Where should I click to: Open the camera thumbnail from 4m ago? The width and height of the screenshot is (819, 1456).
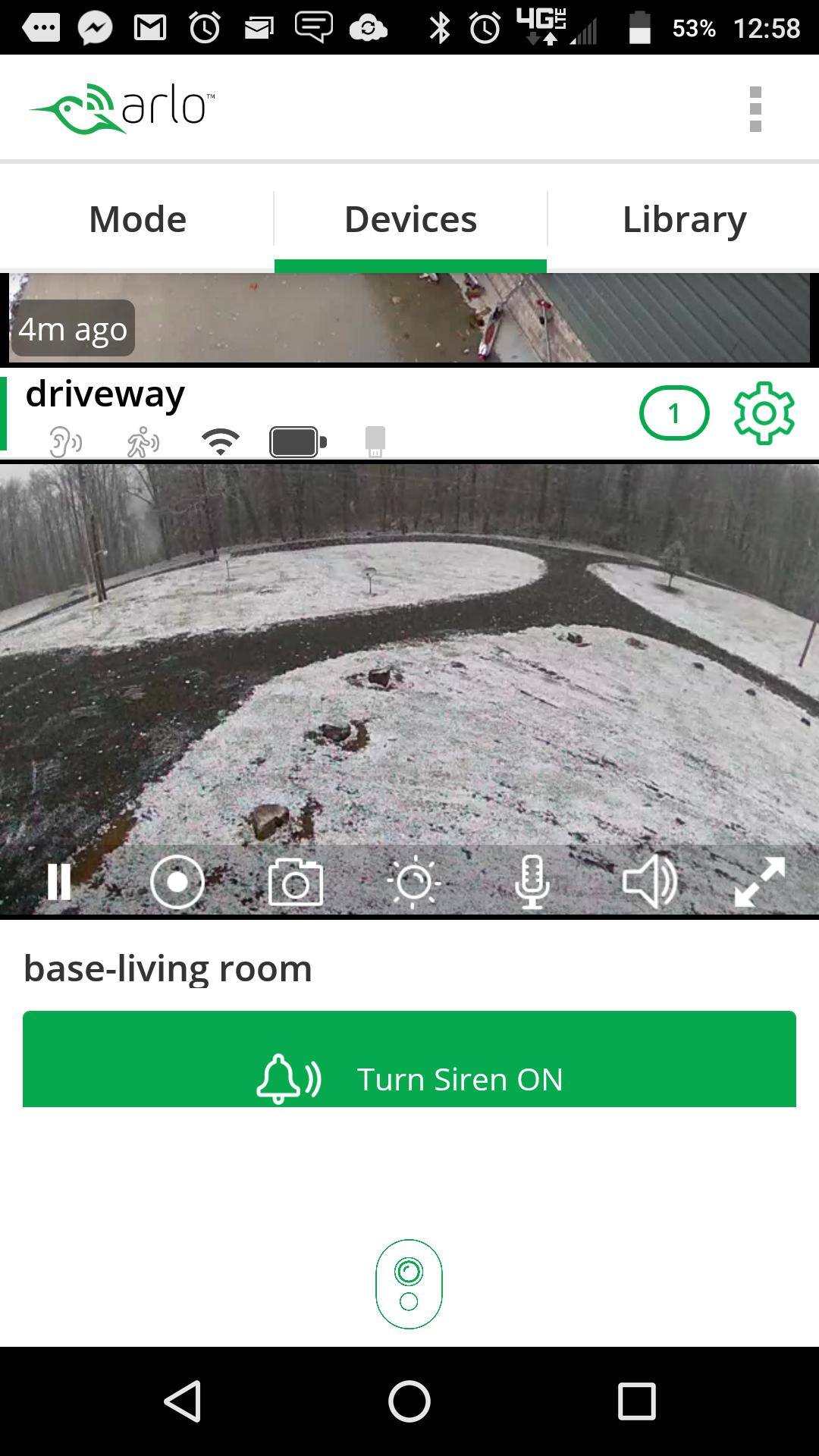pos(409,318)
